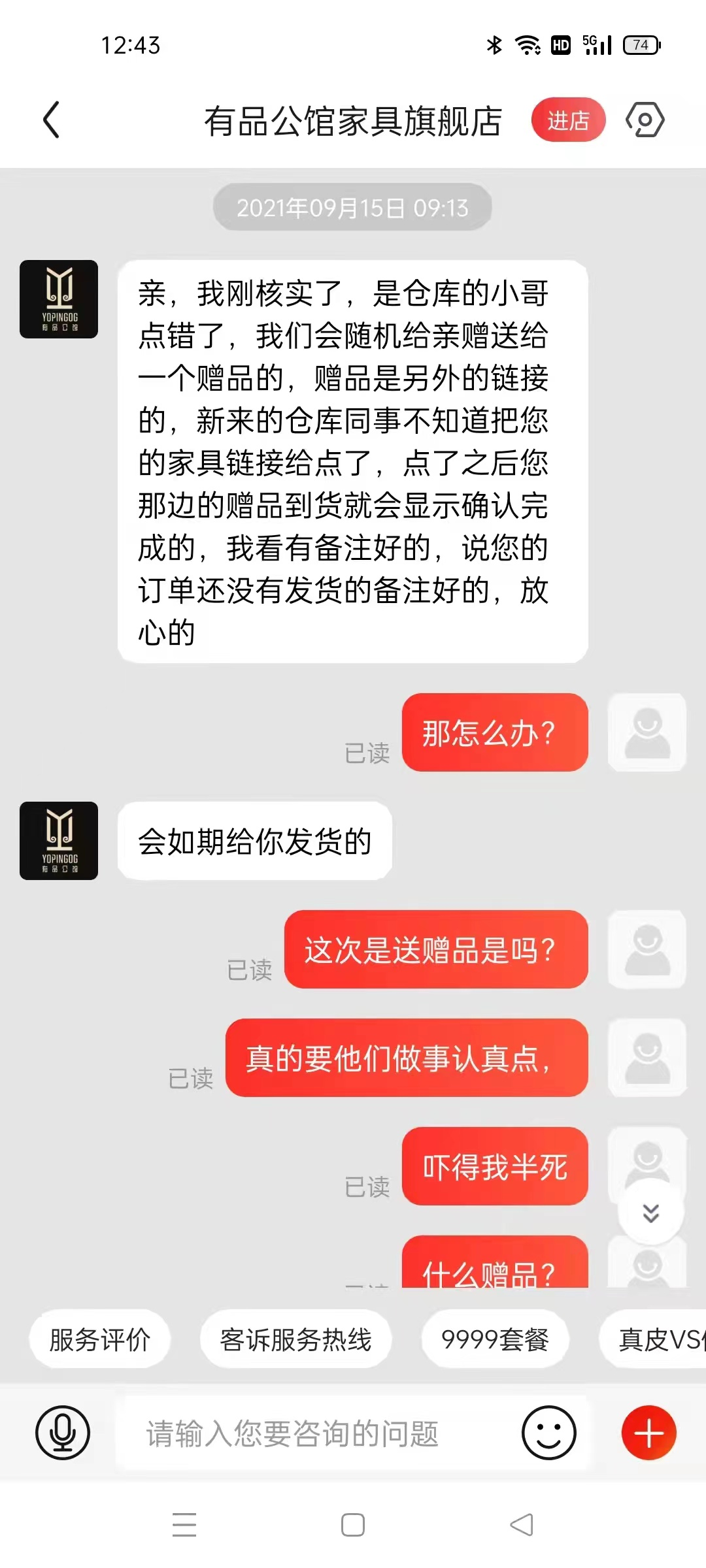Open the emoji picker
Screen dimensions: 706x1568
[549, 1433]
